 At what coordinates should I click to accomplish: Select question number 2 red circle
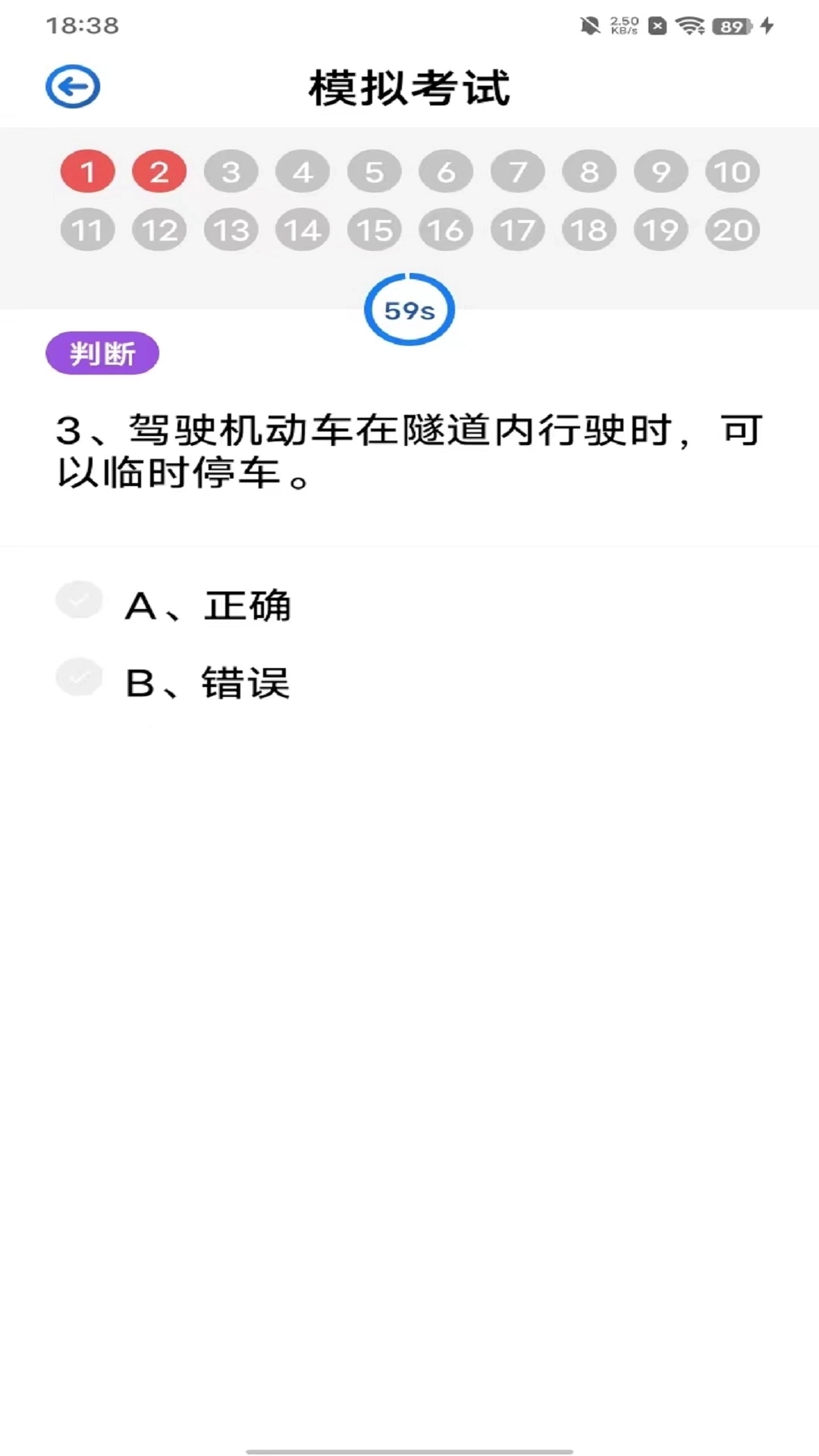point(159,171)
